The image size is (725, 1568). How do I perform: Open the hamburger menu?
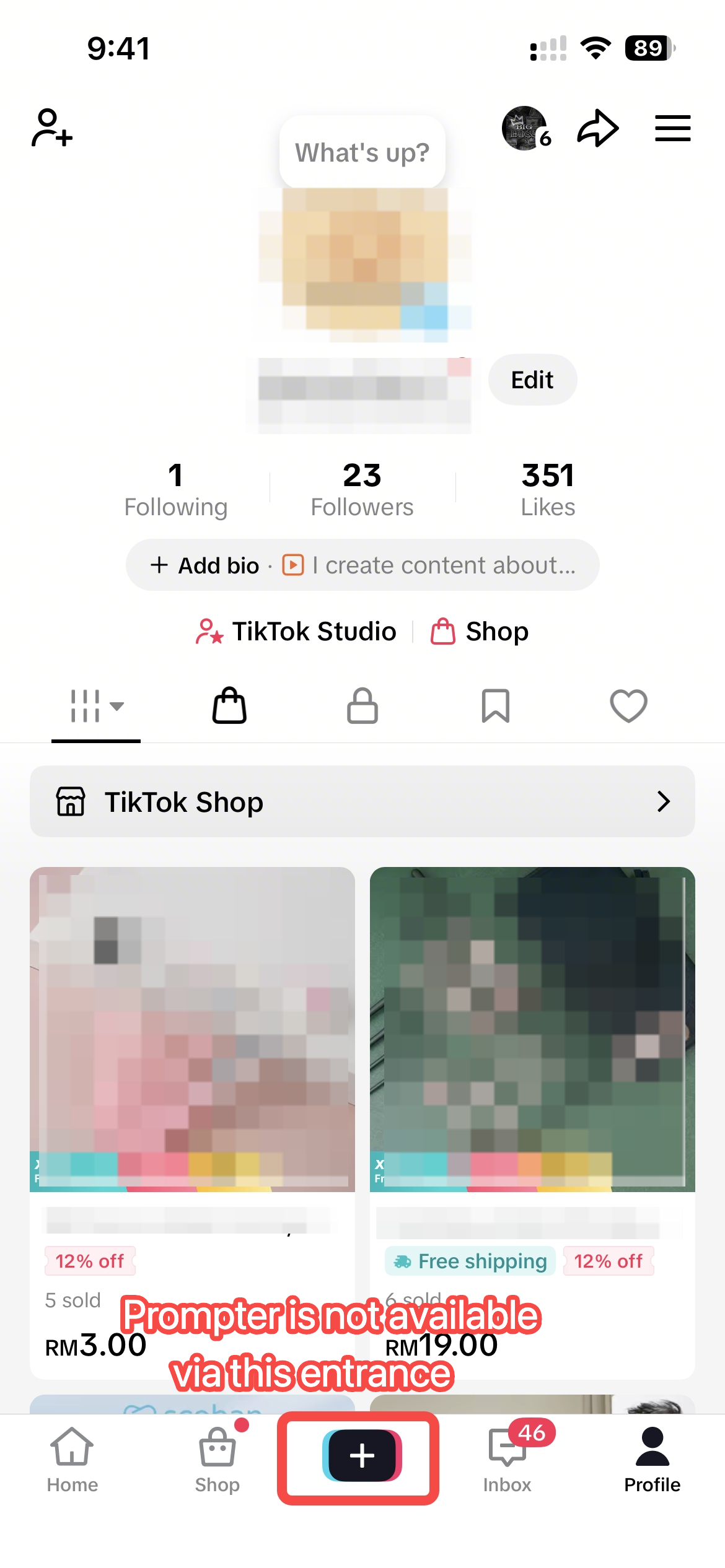point(672,128)
